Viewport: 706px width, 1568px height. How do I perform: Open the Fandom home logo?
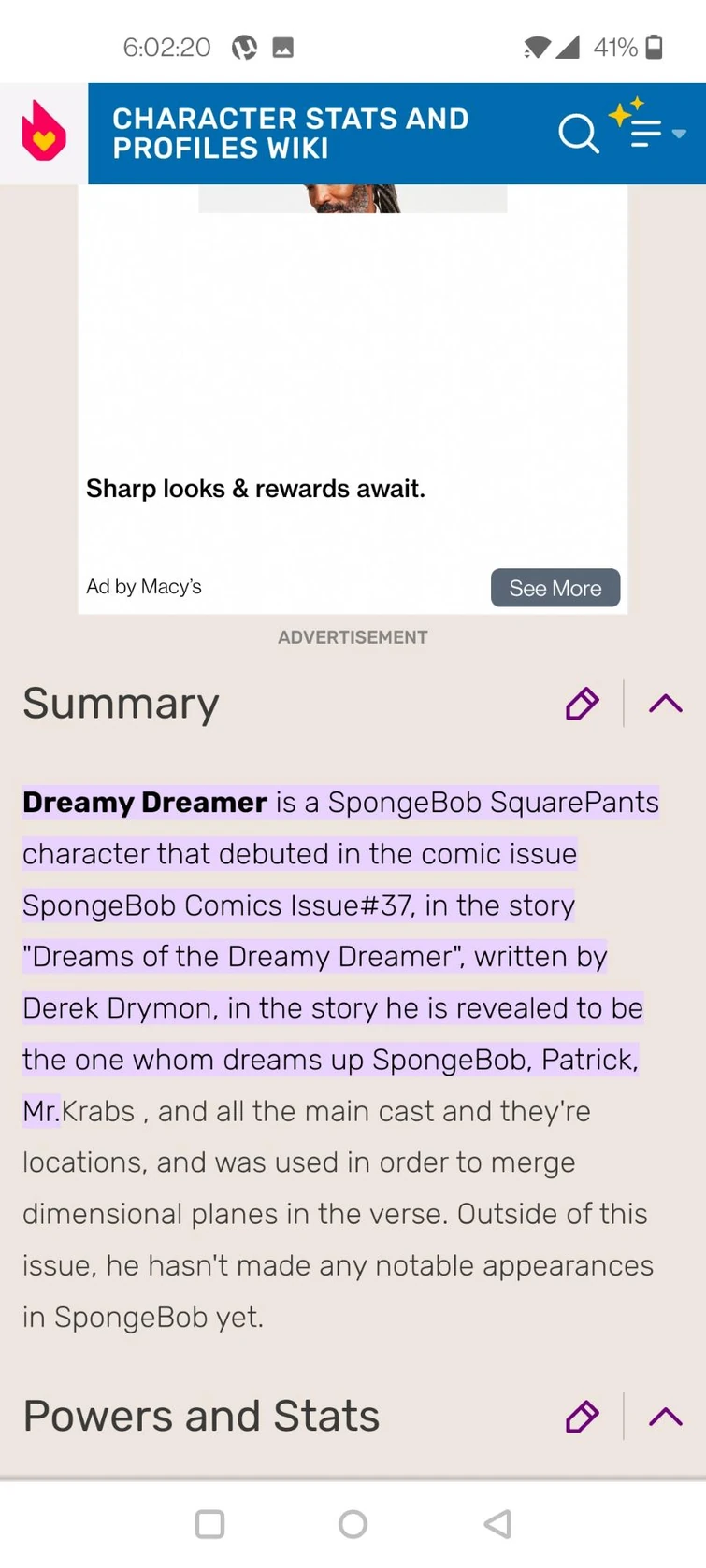[44, 132]
